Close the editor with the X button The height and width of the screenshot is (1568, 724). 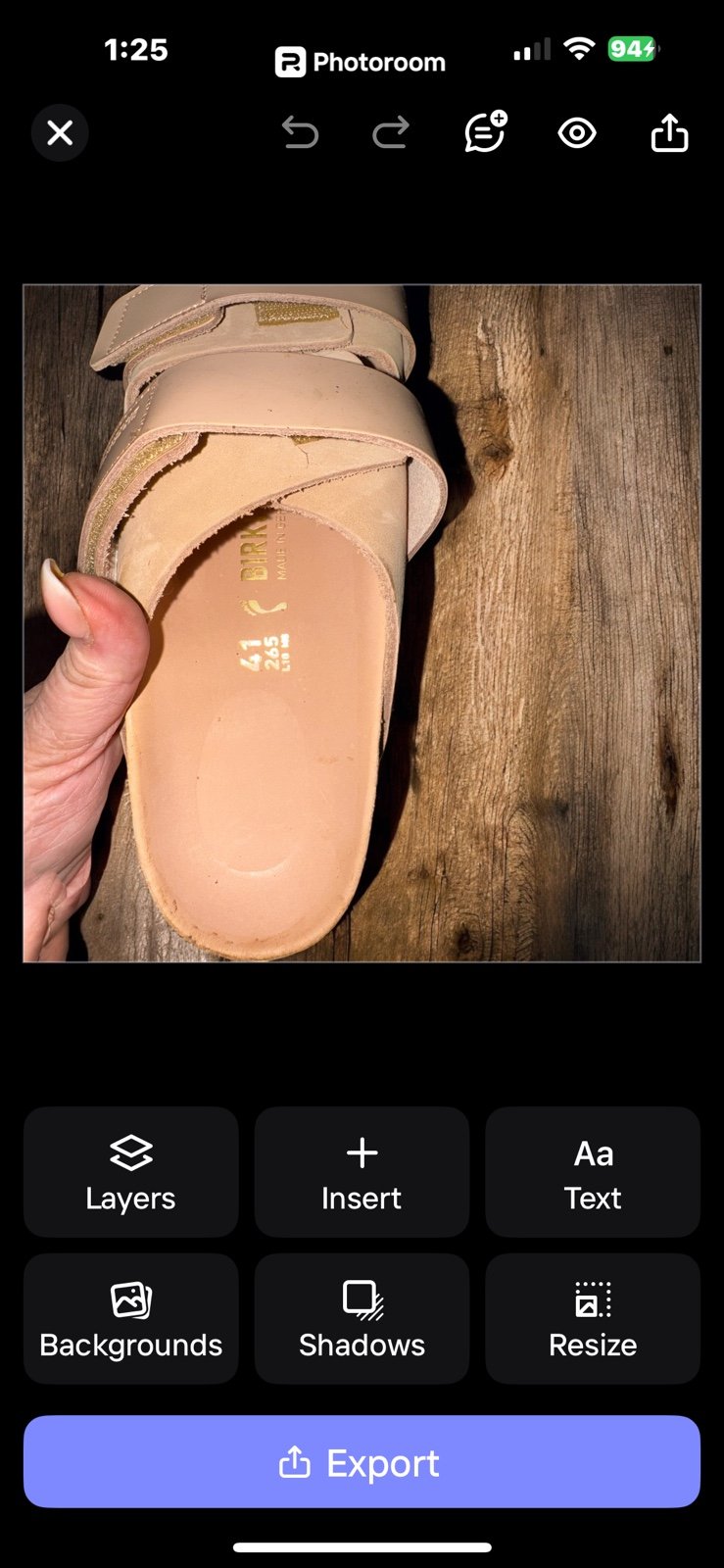tap(60, 132)
